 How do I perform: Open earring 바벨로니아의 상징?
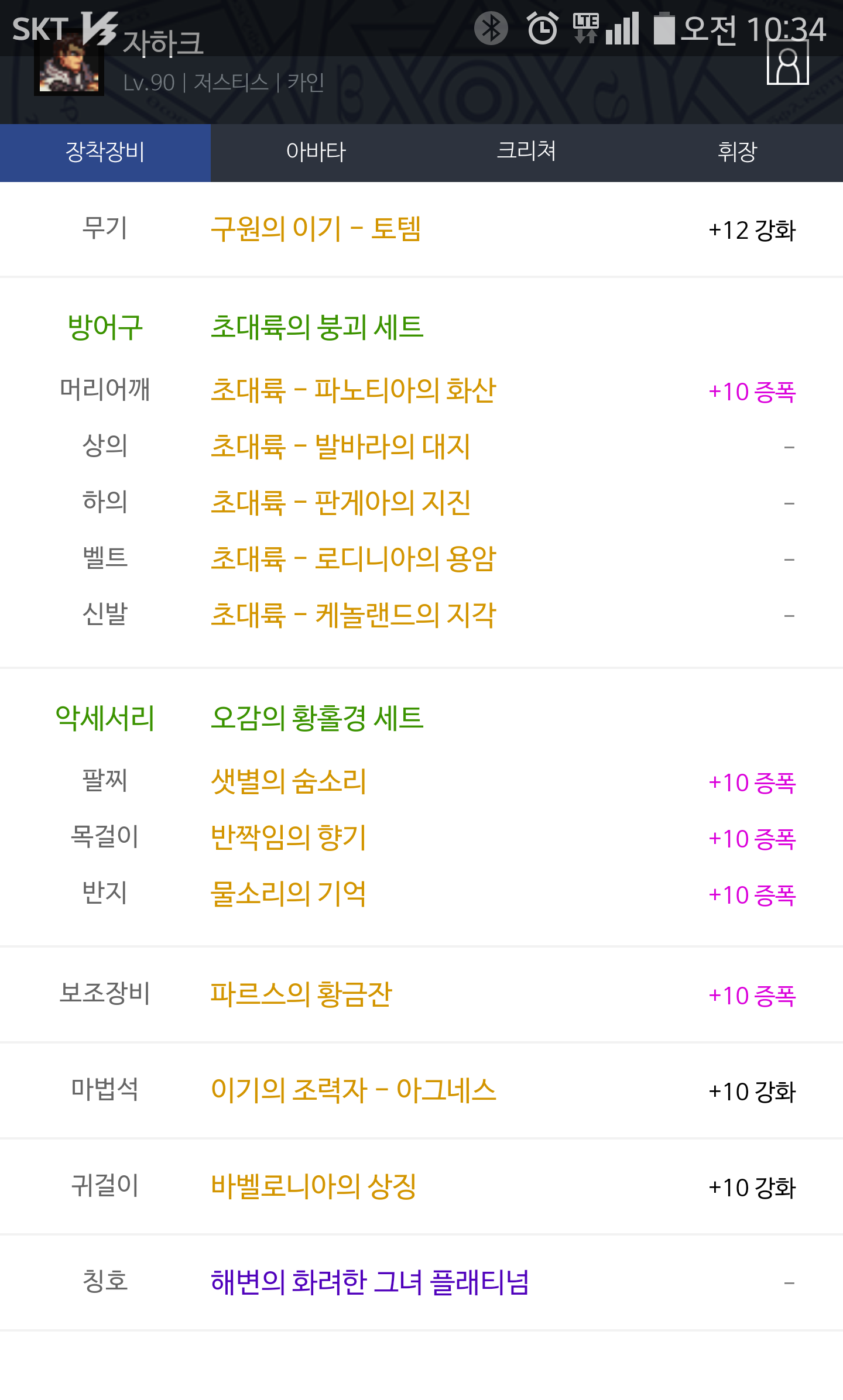click(x=314, y=1186)
